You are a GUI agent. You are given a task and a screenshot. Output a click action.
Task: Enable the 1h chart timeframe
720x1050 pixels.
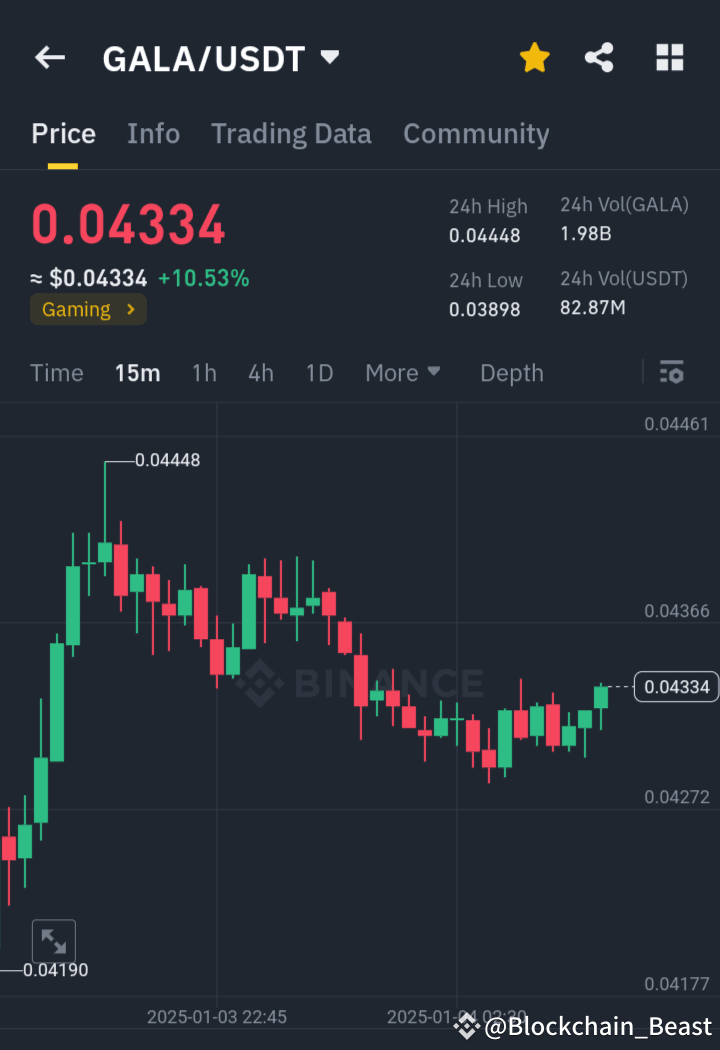pyautogui.click(x=204, y=372)
